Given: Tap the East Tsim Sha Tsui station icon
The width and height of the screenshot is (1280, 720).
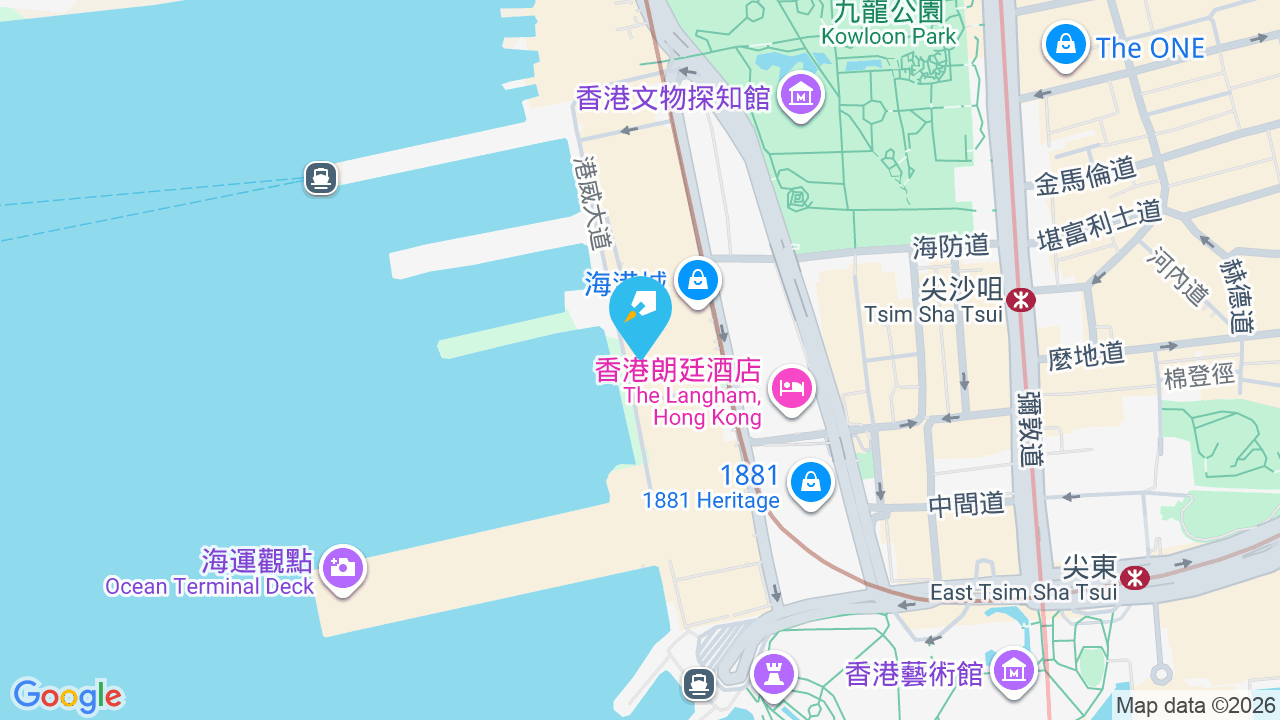Looking at the screenshot, I should [x=1135, y=577].
